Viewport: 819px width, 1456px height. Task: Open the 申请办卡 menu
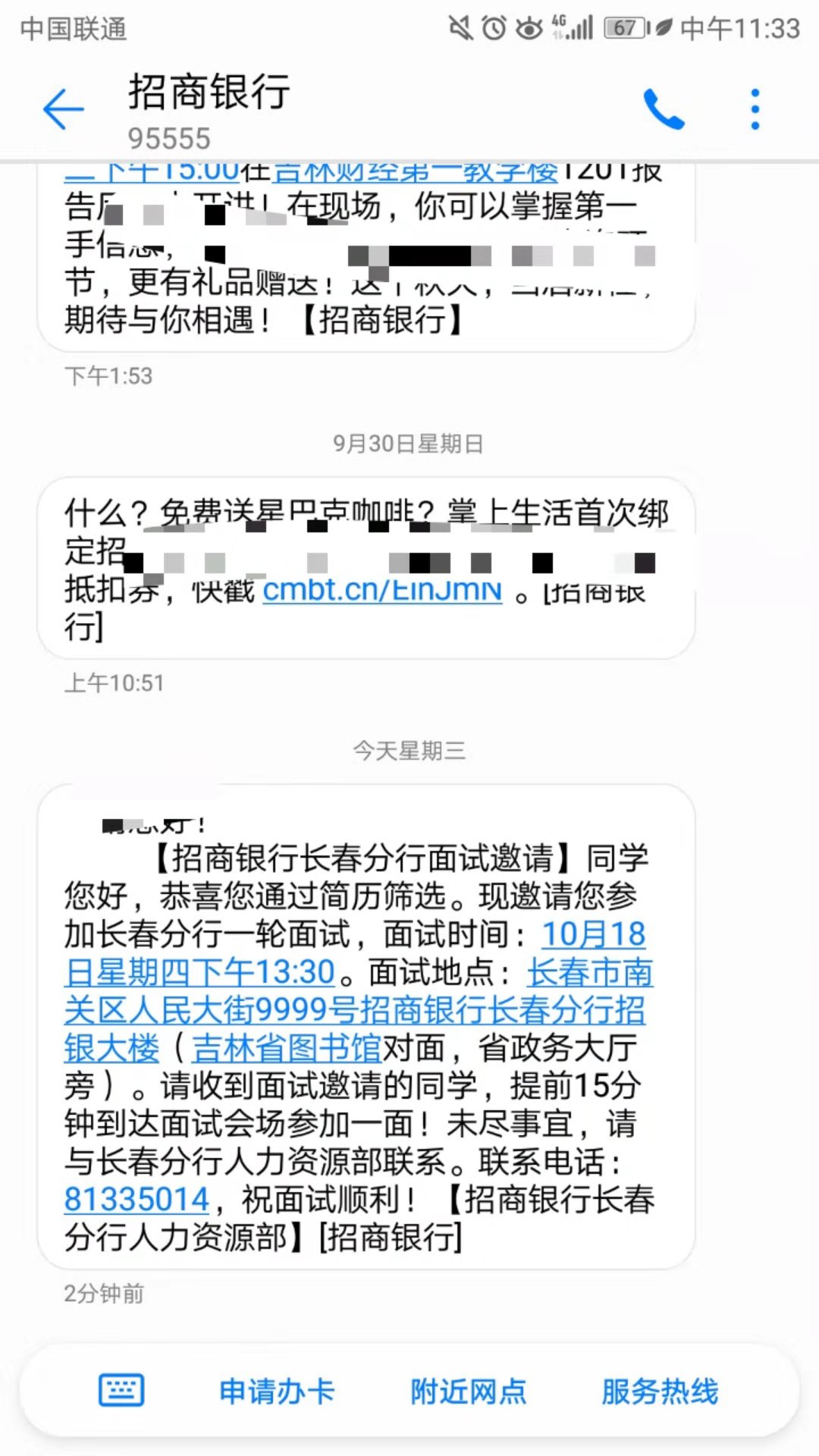click(x=277, y=1392)
